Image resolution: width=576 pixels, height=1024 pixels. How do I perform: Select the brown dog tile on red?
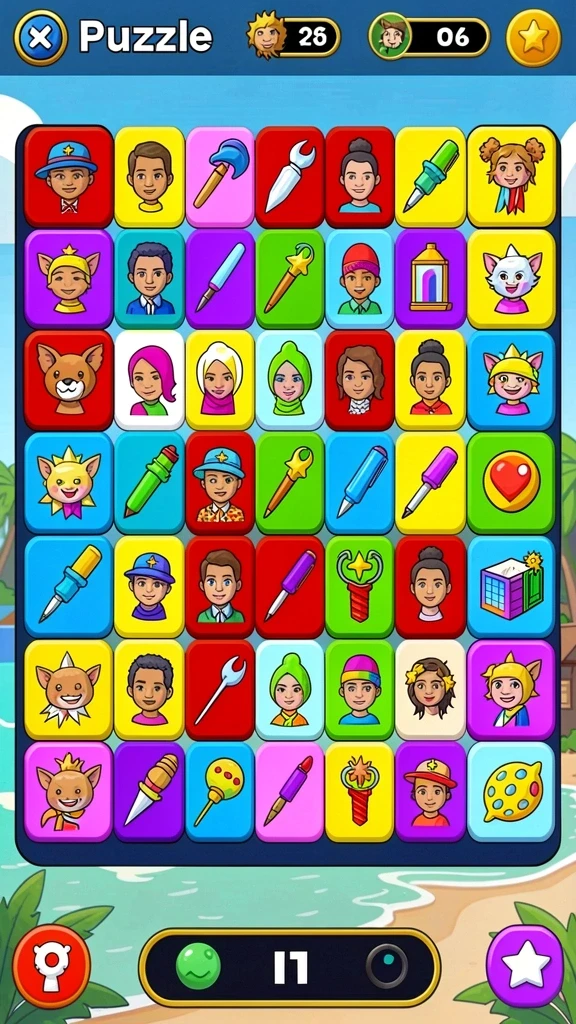(x=69, y=381)
